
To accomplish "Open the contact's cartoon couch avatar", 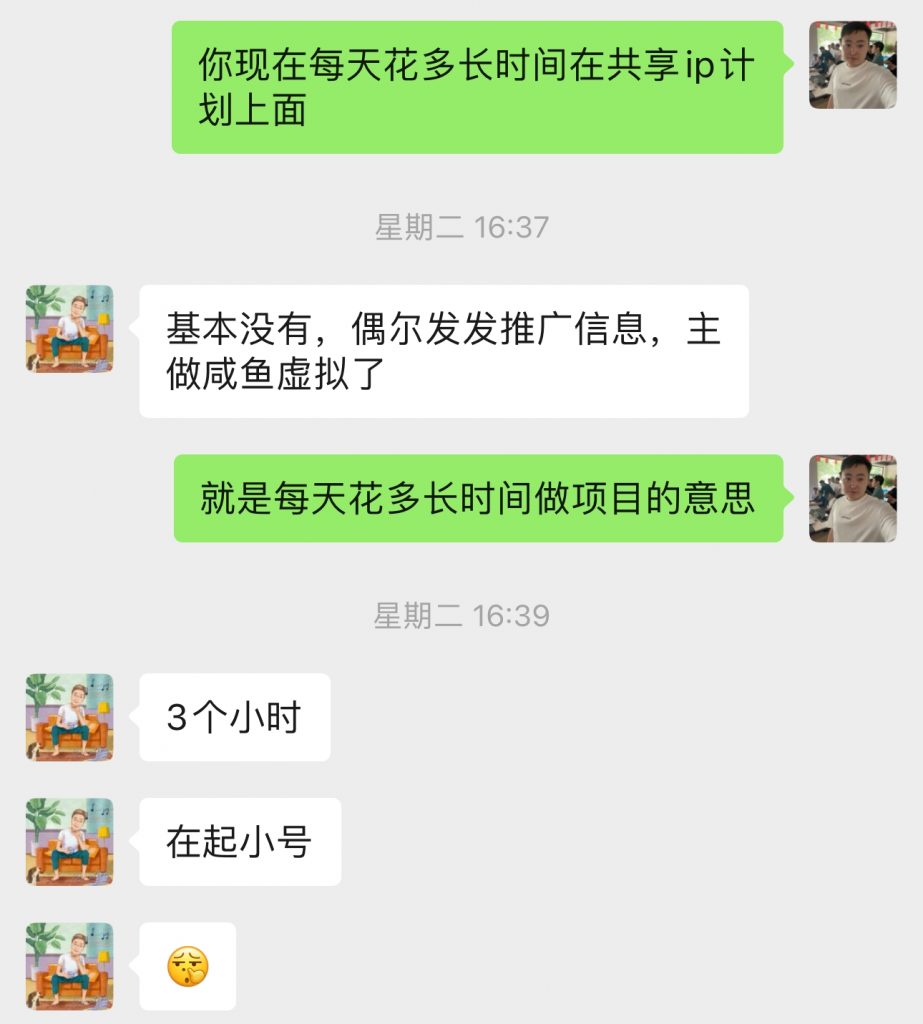I will (70, 330).
